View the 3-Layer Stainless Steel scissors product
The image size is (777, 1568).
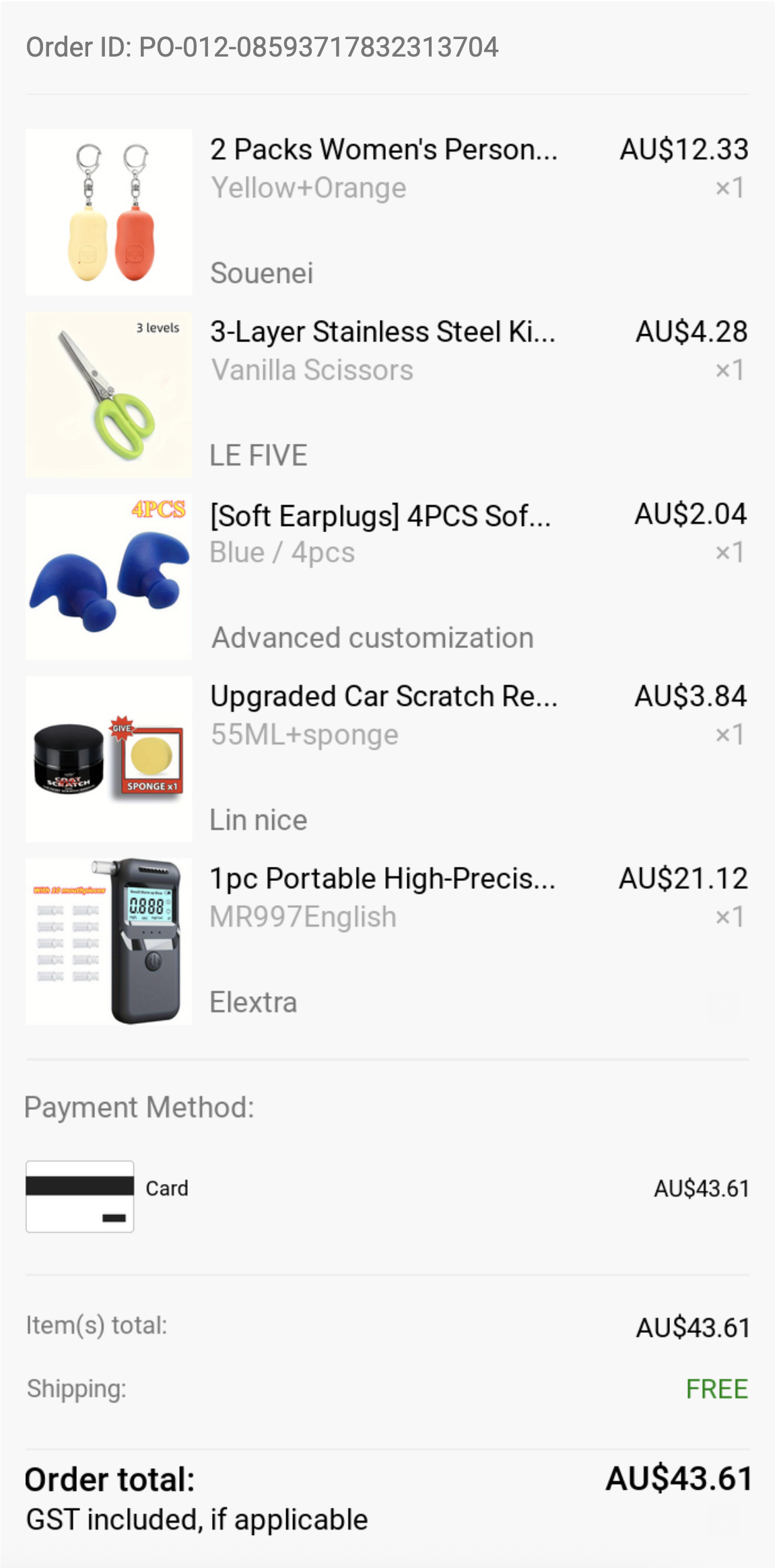[x=382, y=332]
